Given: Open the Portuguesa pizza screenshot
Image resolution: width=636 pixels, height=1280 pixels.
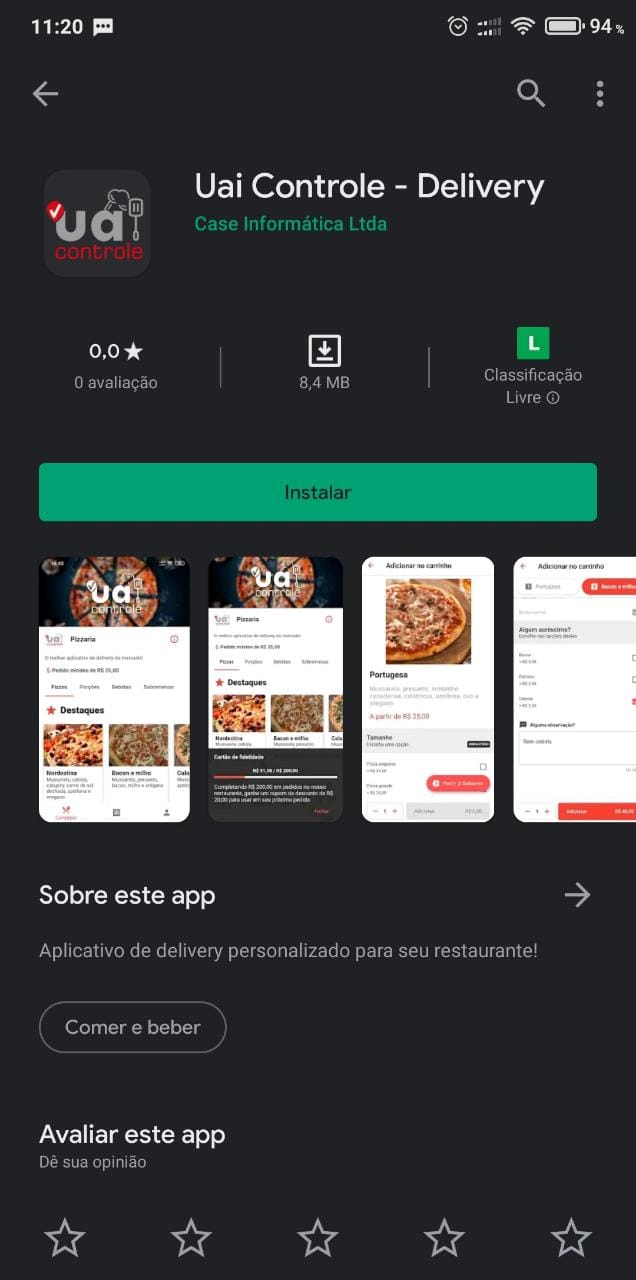Looking at the screenshot, I should [x=428, y=689].
